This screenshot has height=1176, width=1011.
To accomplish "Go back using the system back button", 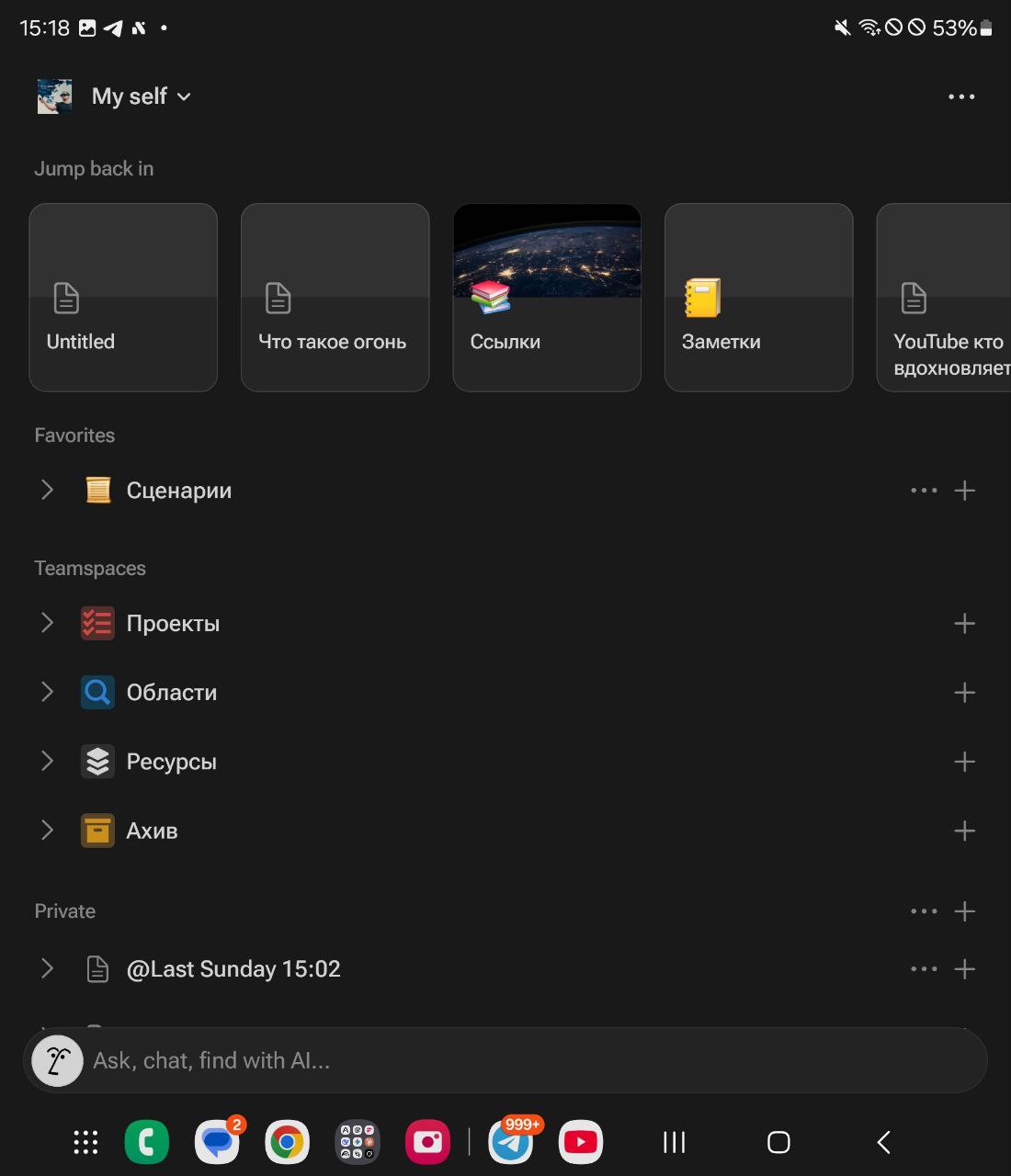I will coord(883,1142).
